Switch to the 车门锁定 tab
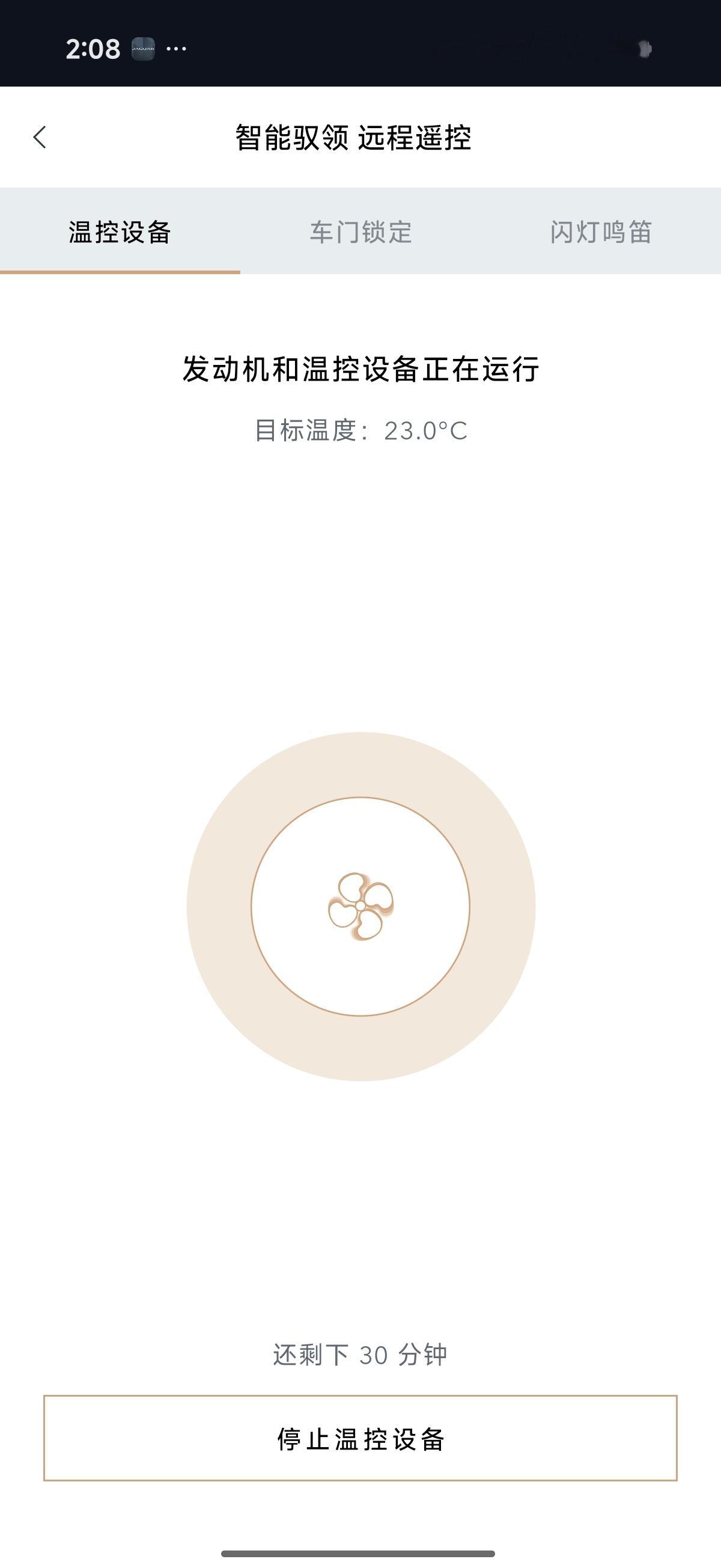721x1568 pixels. coord(361,231)
